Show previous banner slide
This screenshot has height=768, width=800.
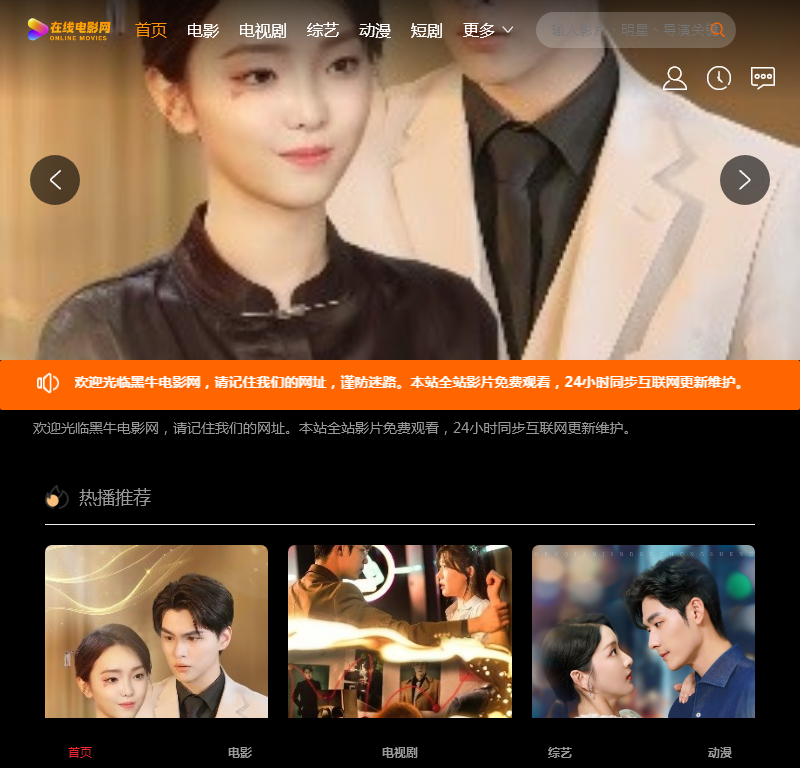(55, 180)
